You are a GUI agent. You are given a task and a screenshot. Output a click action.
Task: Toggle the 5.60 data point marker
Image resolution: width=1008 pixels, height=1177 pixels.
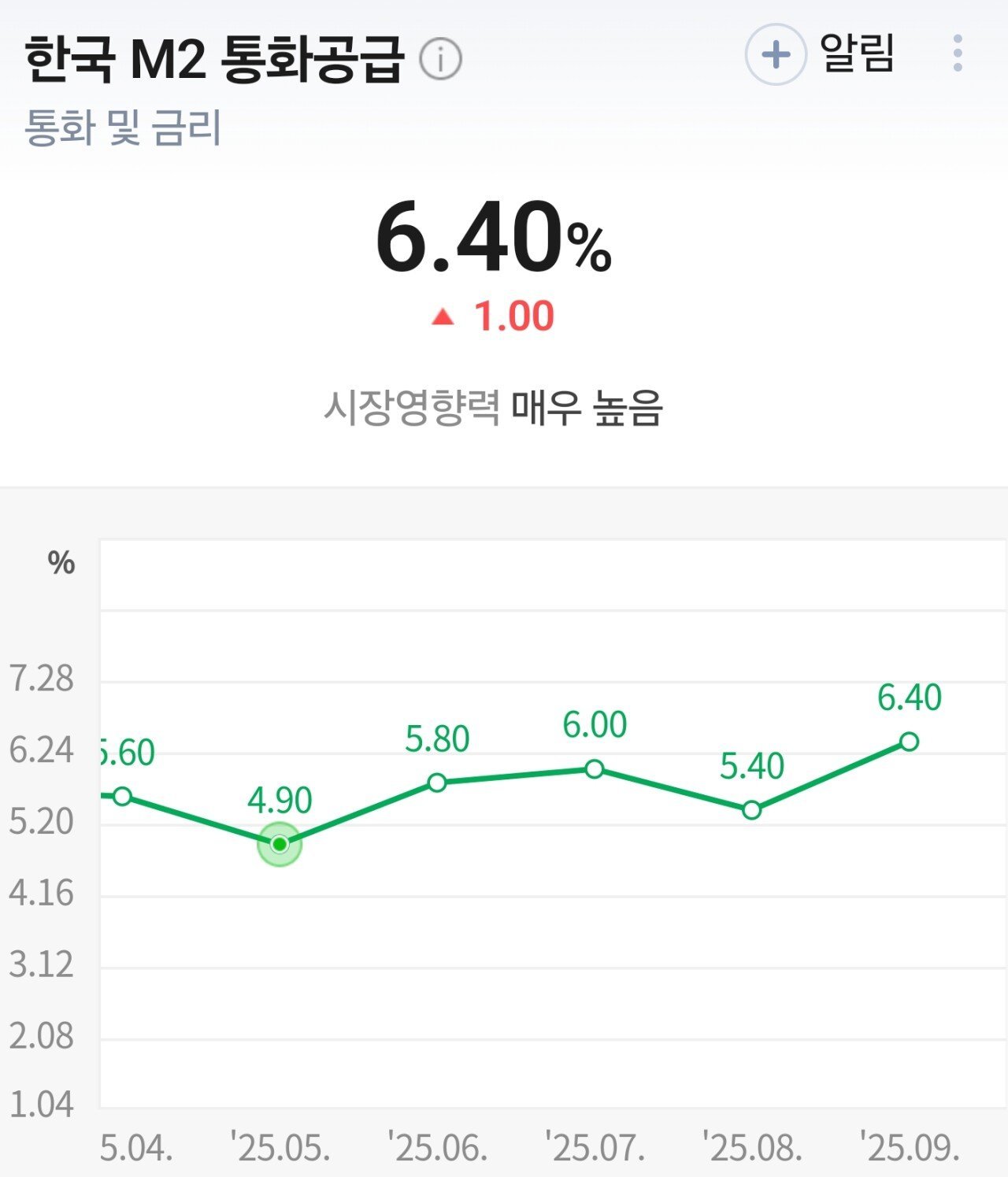point(123,798)
